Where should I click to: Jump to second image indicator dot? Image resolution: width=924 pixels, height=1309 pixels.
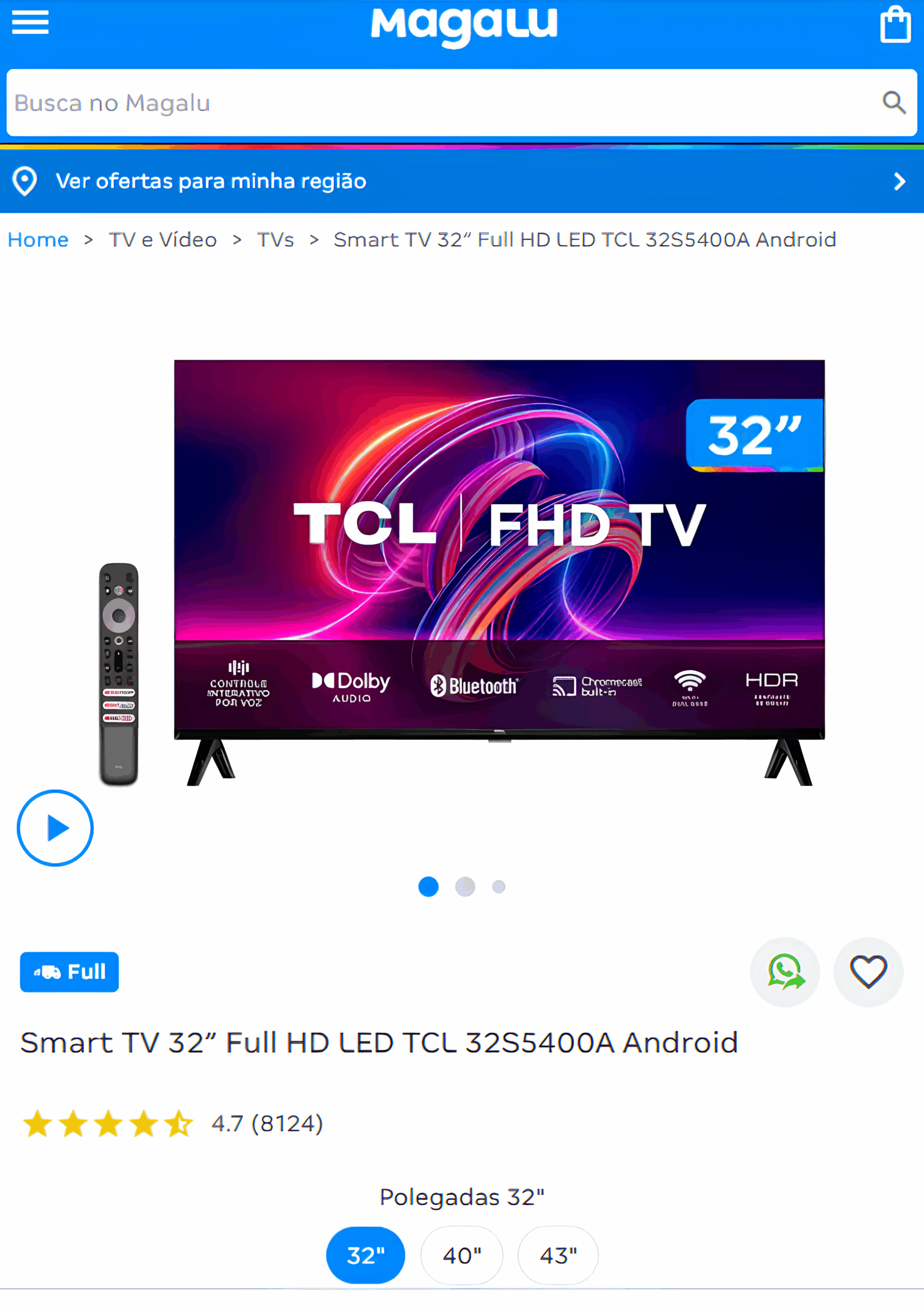click(x=465, y=887)
